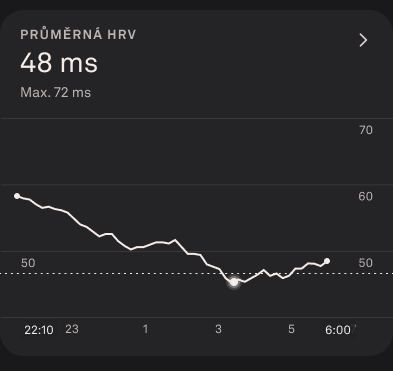Select the lowest HRV point on the graph

[234, 282]
